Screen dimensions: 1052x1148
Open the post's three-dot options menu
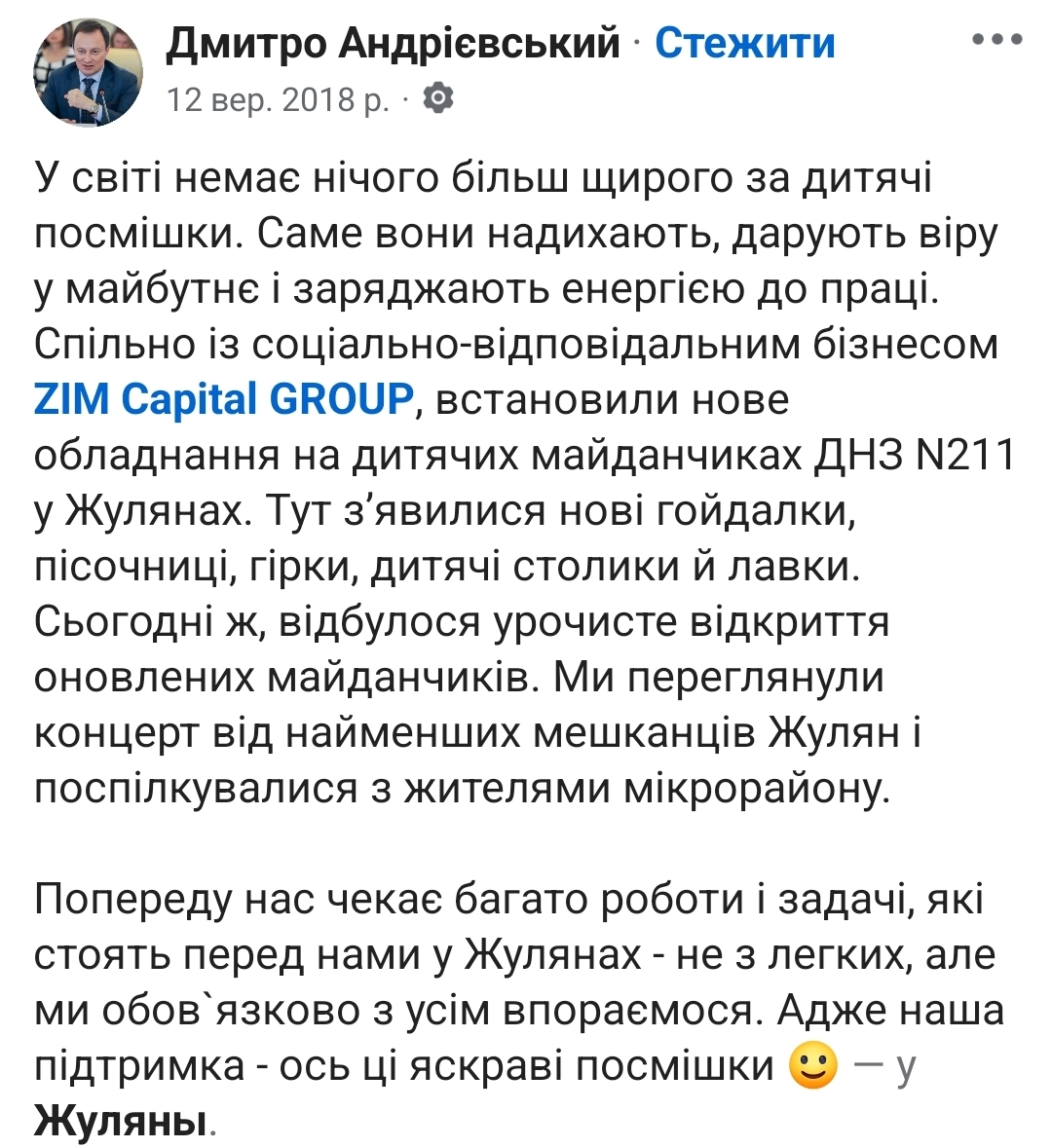pos(997,40)
